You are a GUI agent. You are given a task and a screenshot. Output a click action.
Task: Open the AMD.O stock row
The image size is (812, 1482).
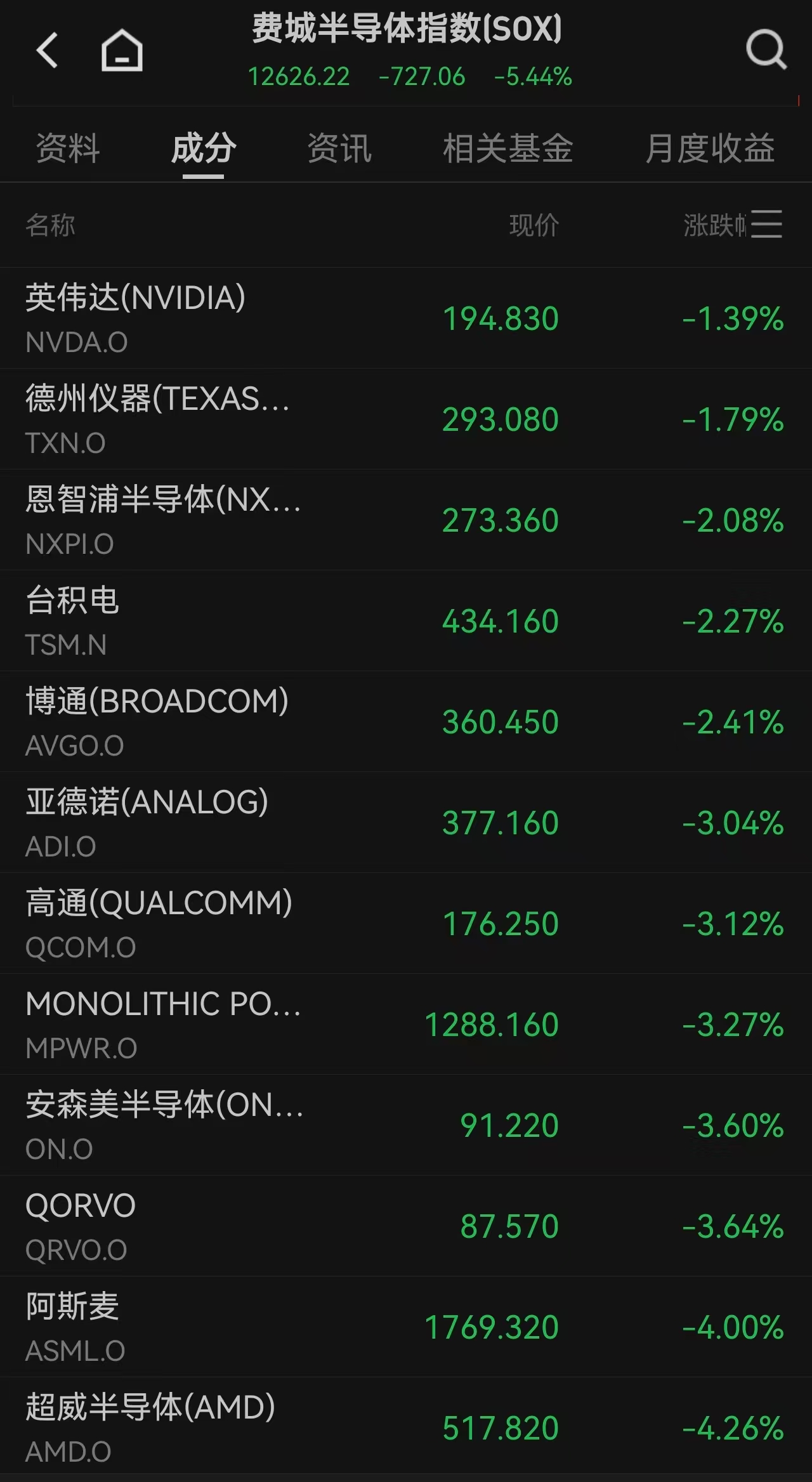click(x=406, y=1427)
